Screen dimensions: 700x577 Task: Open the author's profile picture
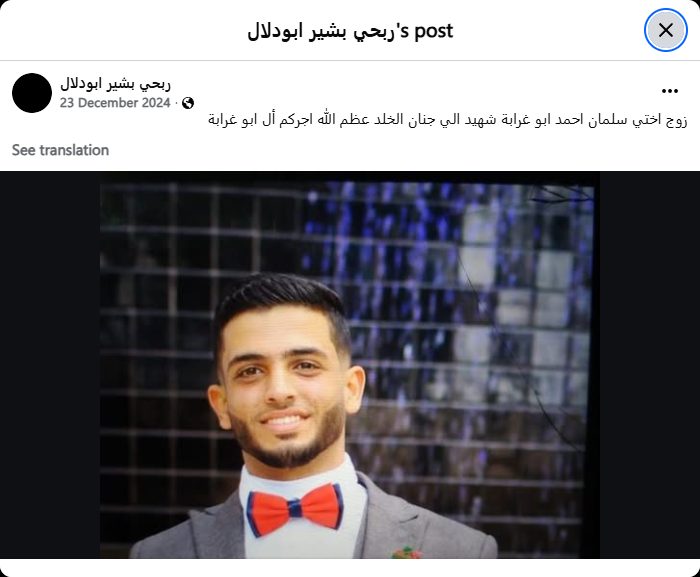(32, 93)
